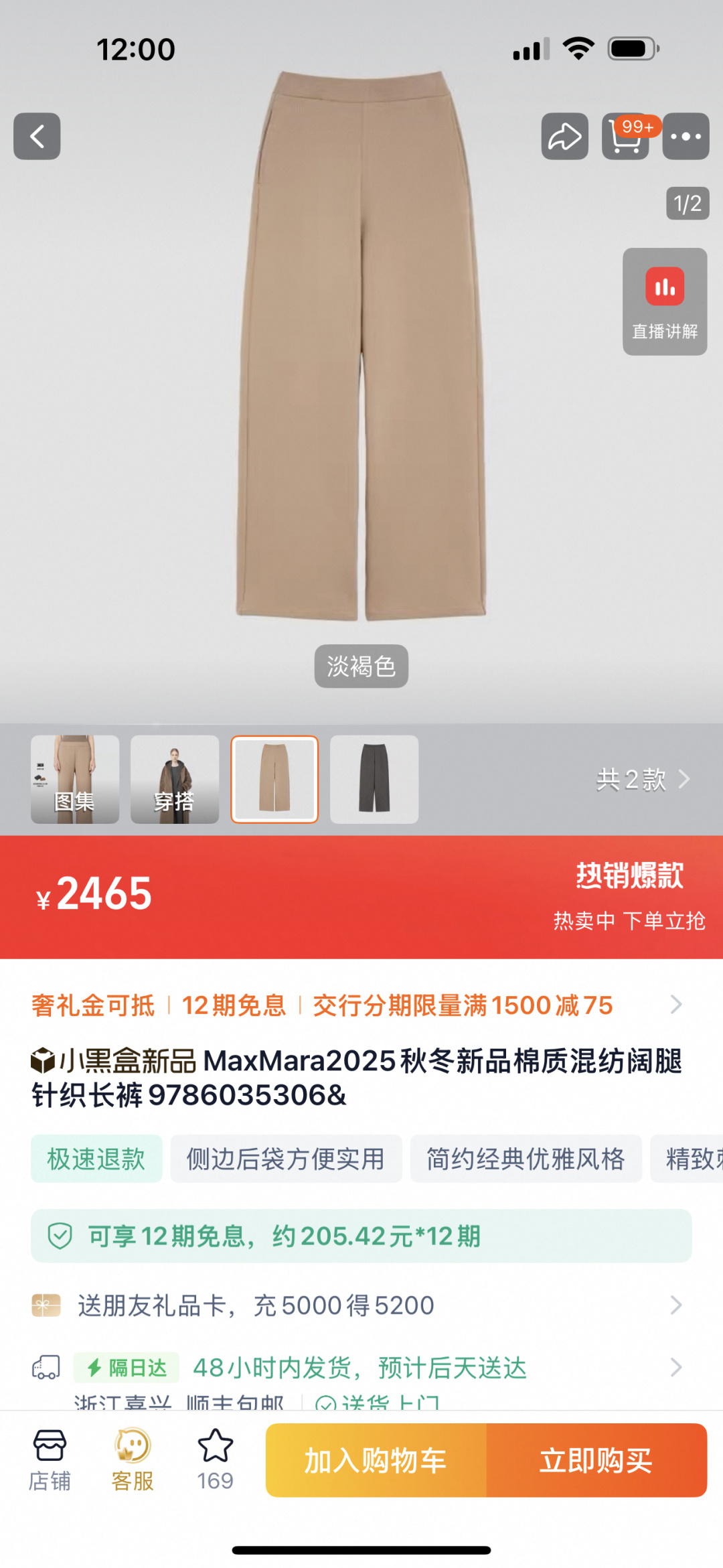Open the 送朋友礼品卡 gift card row

[361, 1305]
